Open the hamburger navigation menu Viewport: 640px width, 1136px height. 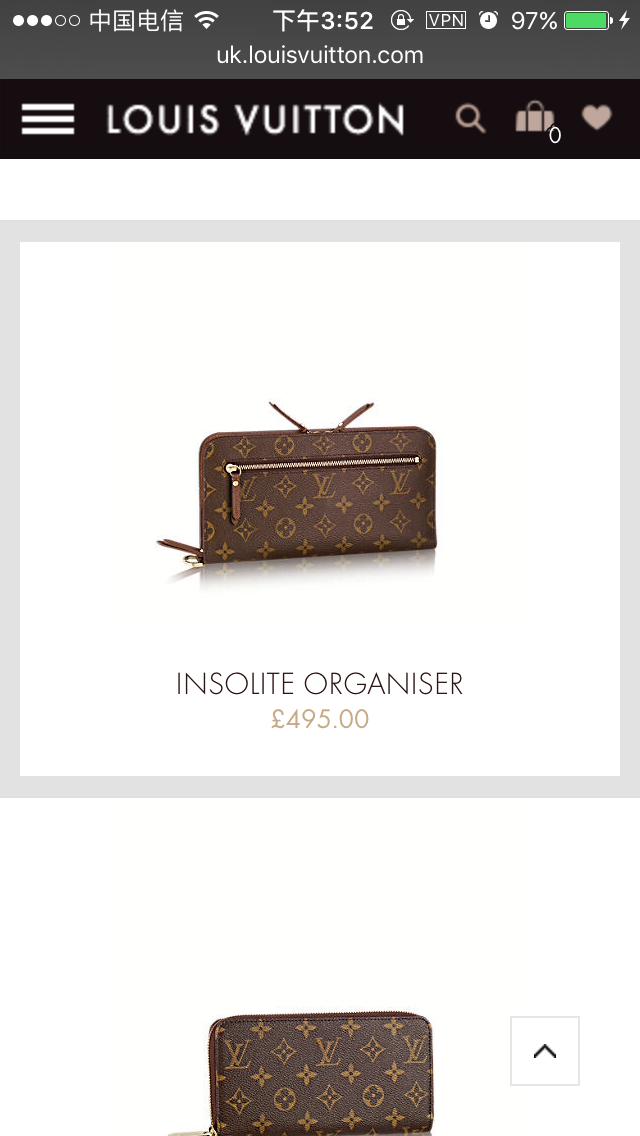[47, 119]
